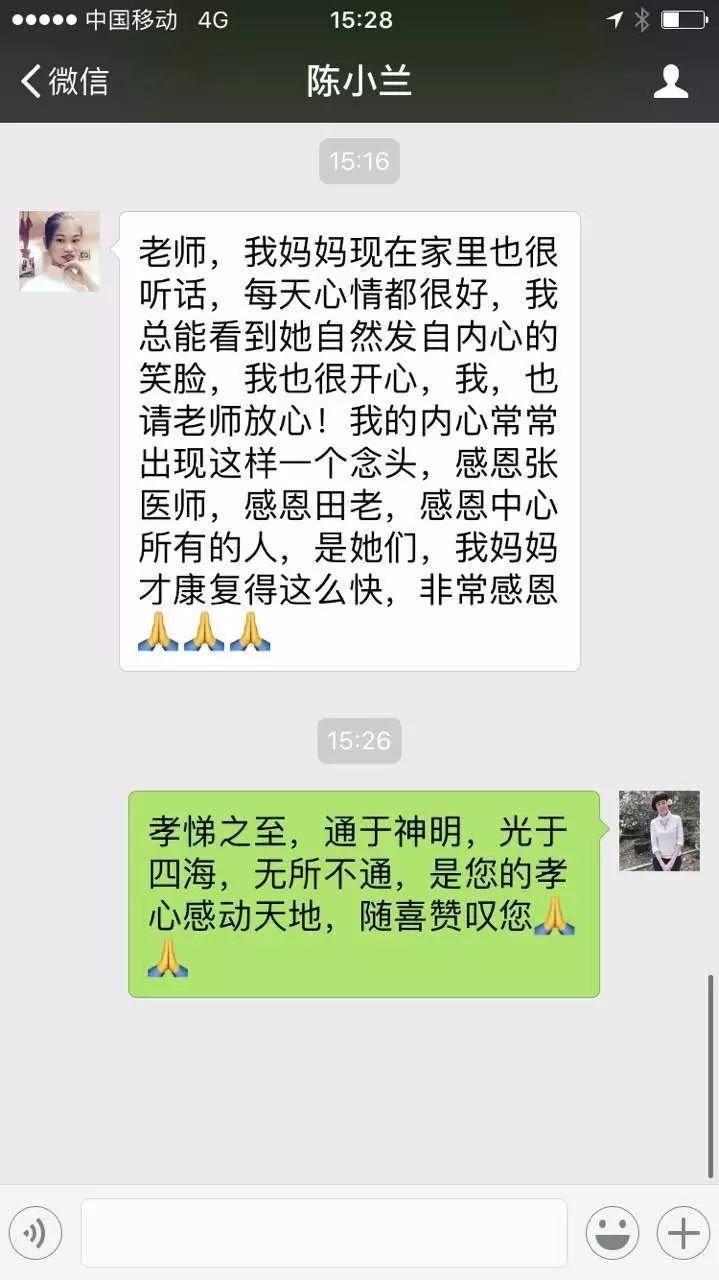Screen dimensions: 719x1280
Task: Focus the message text field
Action: 323,1232
